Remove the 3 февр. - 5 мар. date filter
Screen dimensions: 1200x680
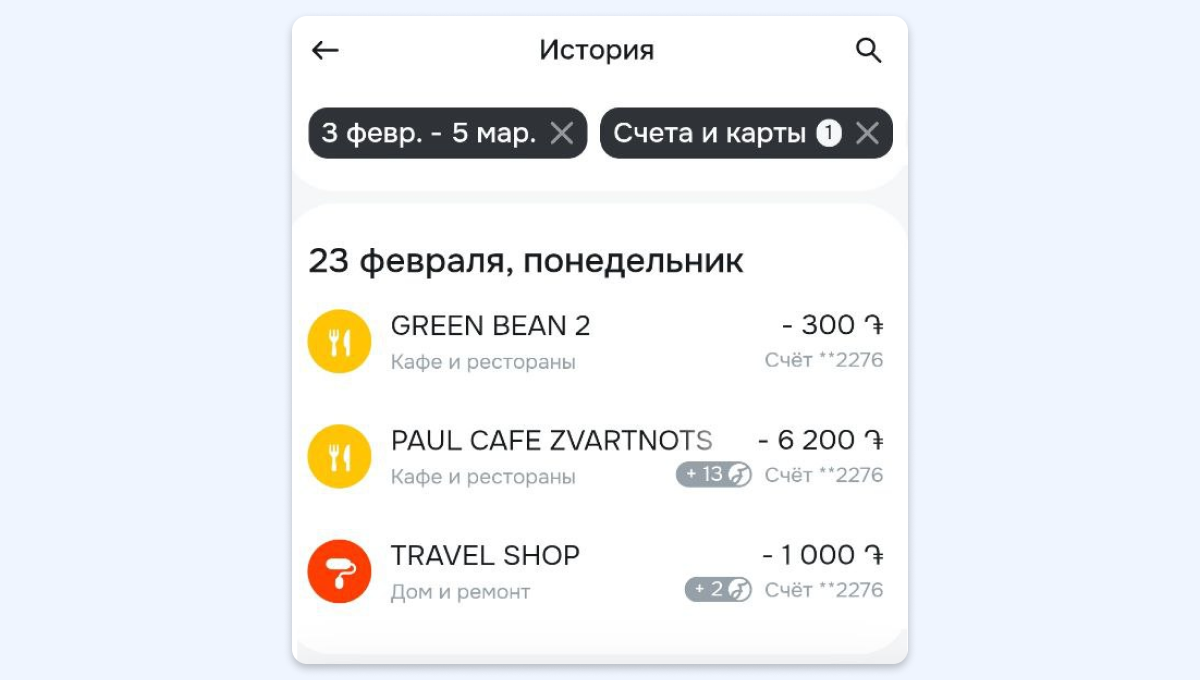tap(562, 133)
